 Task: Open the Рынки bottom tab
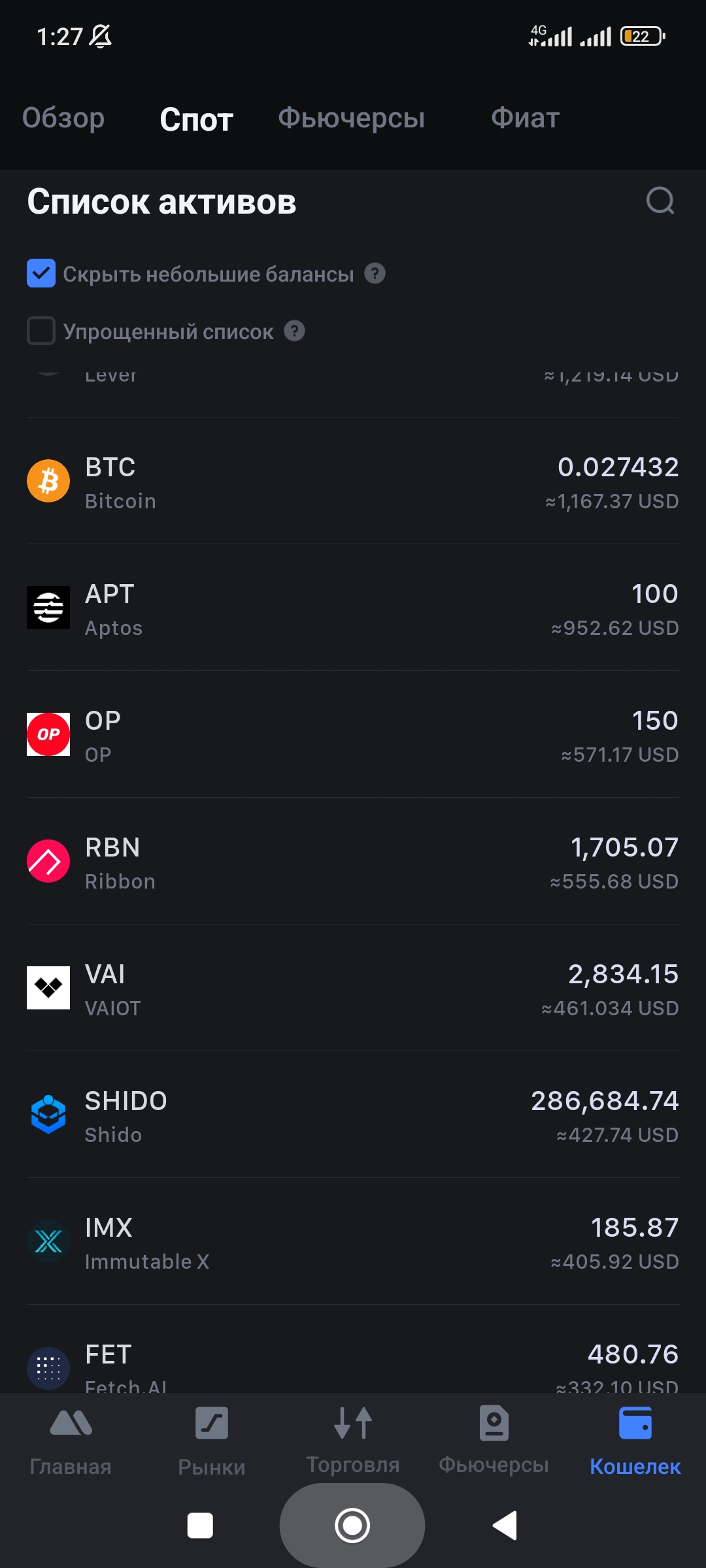(212, 1440)
